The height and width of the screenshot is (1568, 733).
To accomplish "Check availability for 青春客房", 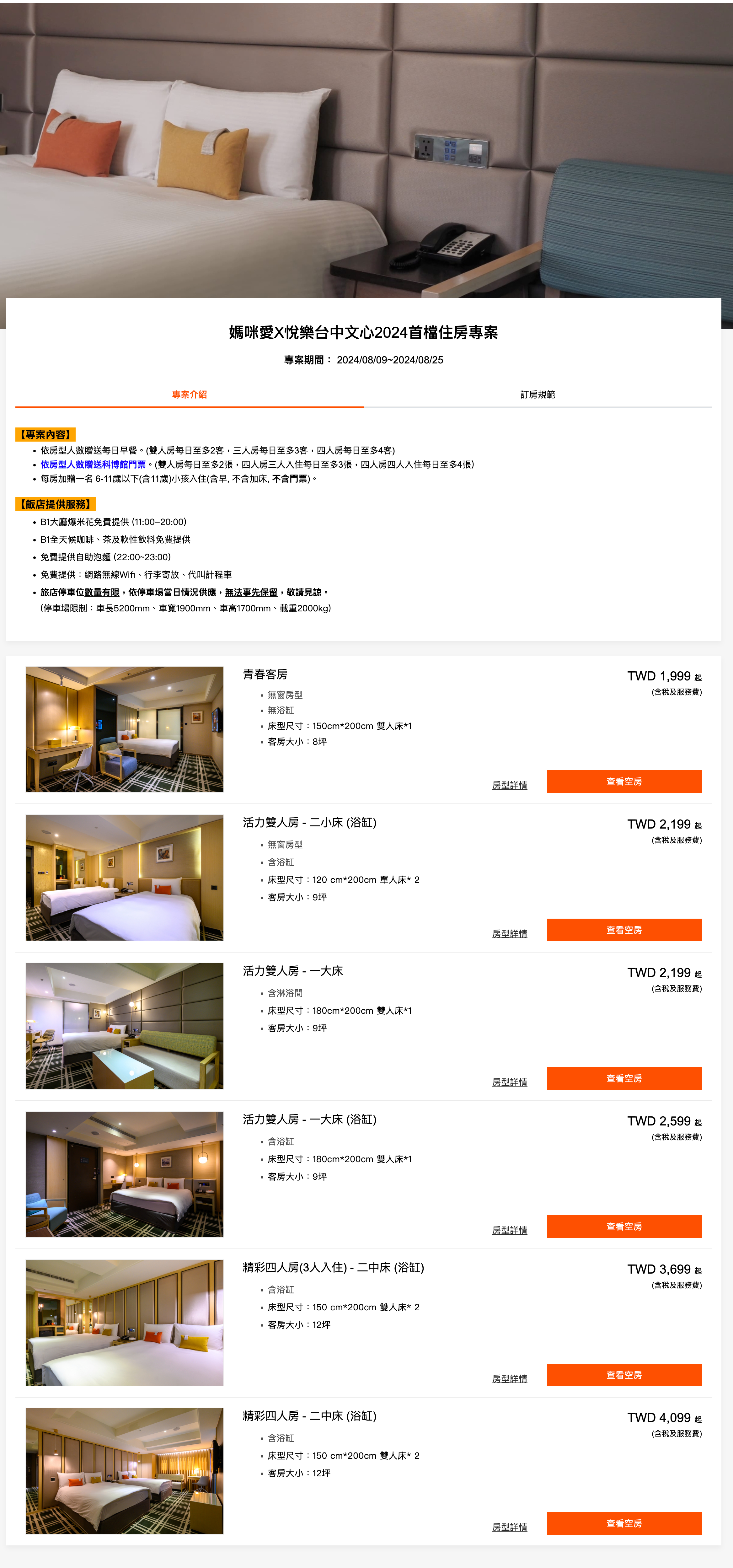I will tap(623, 781).
